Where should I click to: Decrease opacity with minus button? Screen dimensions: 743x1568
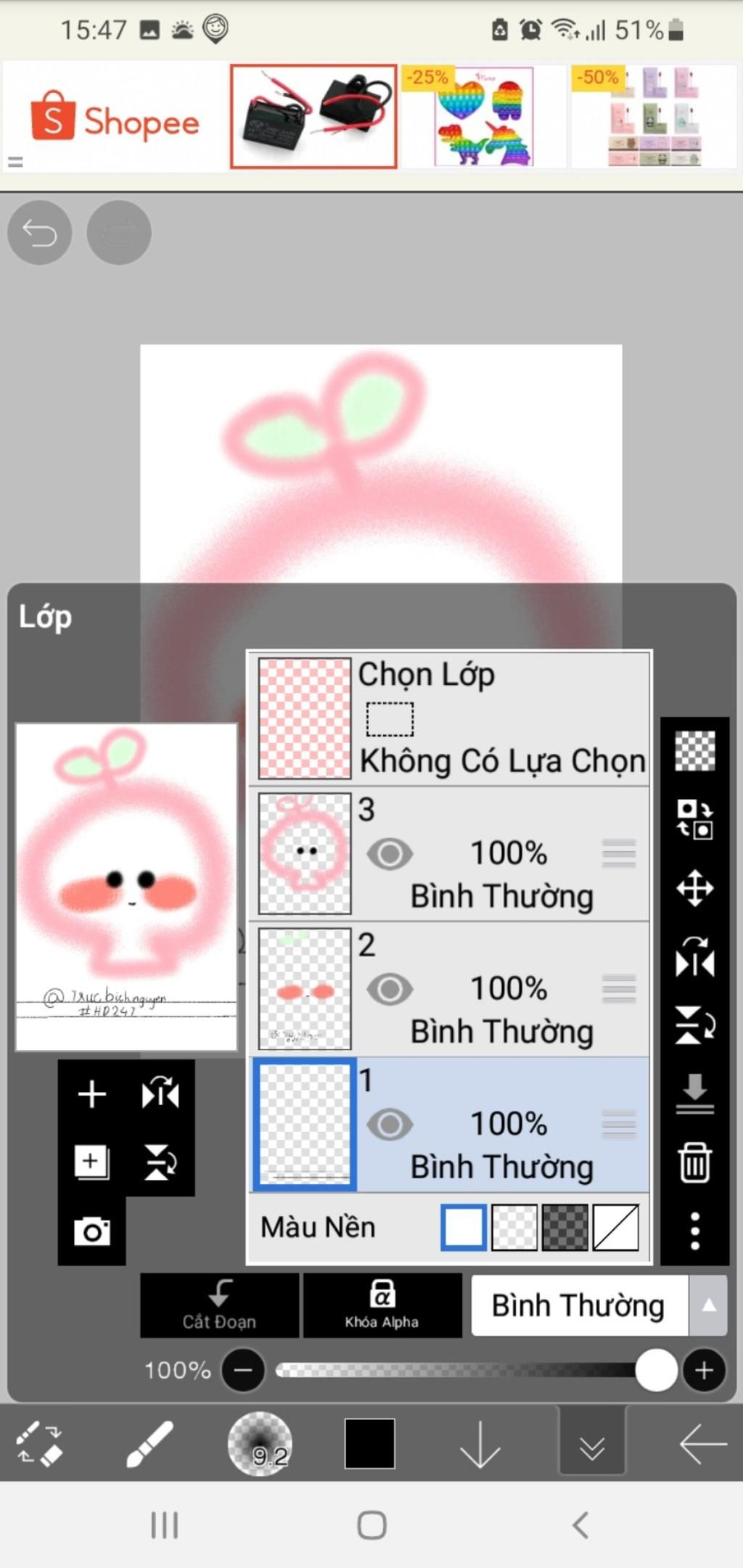pos(243,1370)
